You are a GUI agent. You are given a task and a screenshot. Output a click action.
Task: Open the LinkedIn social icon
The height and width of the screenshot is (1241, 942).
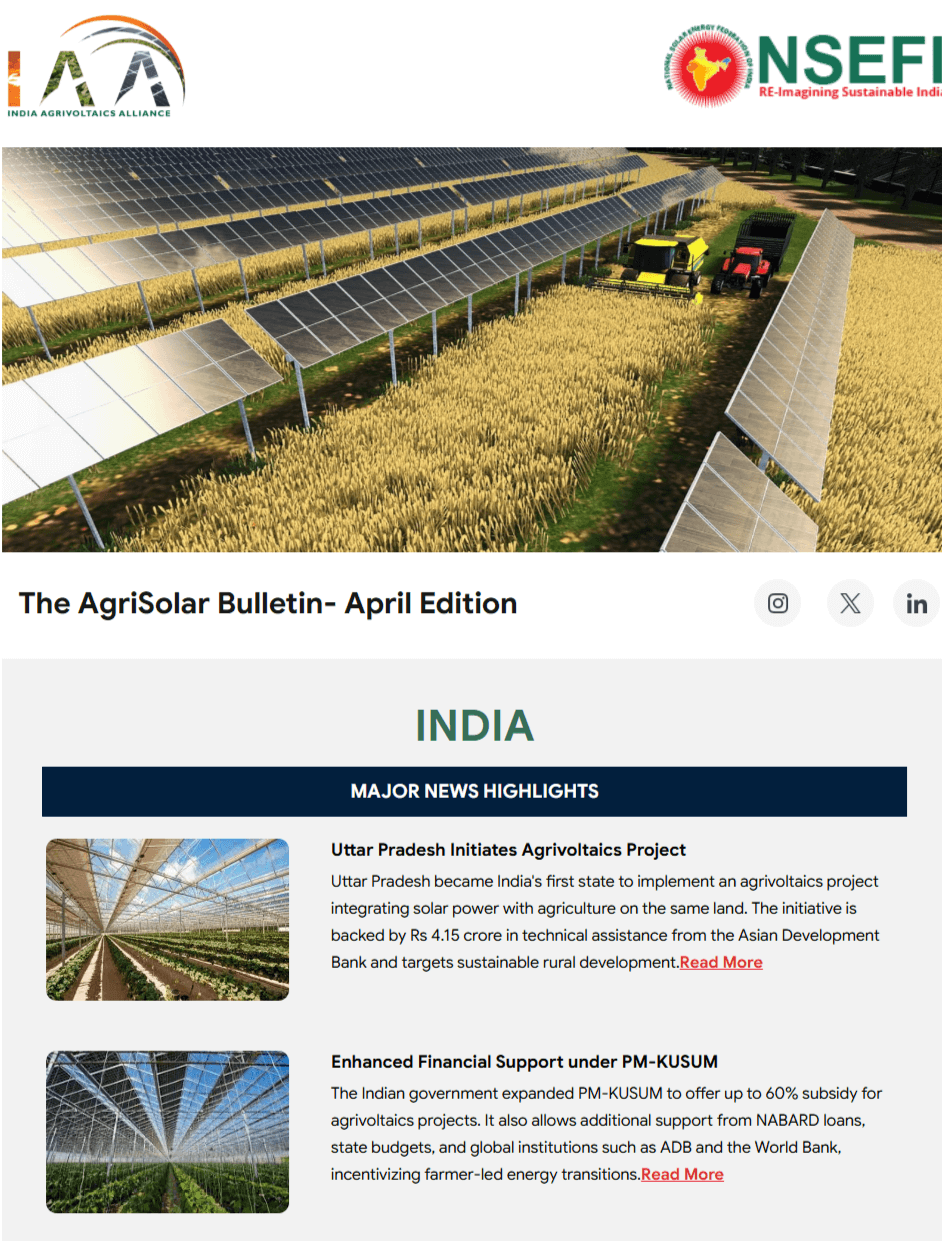click(916, 603)
